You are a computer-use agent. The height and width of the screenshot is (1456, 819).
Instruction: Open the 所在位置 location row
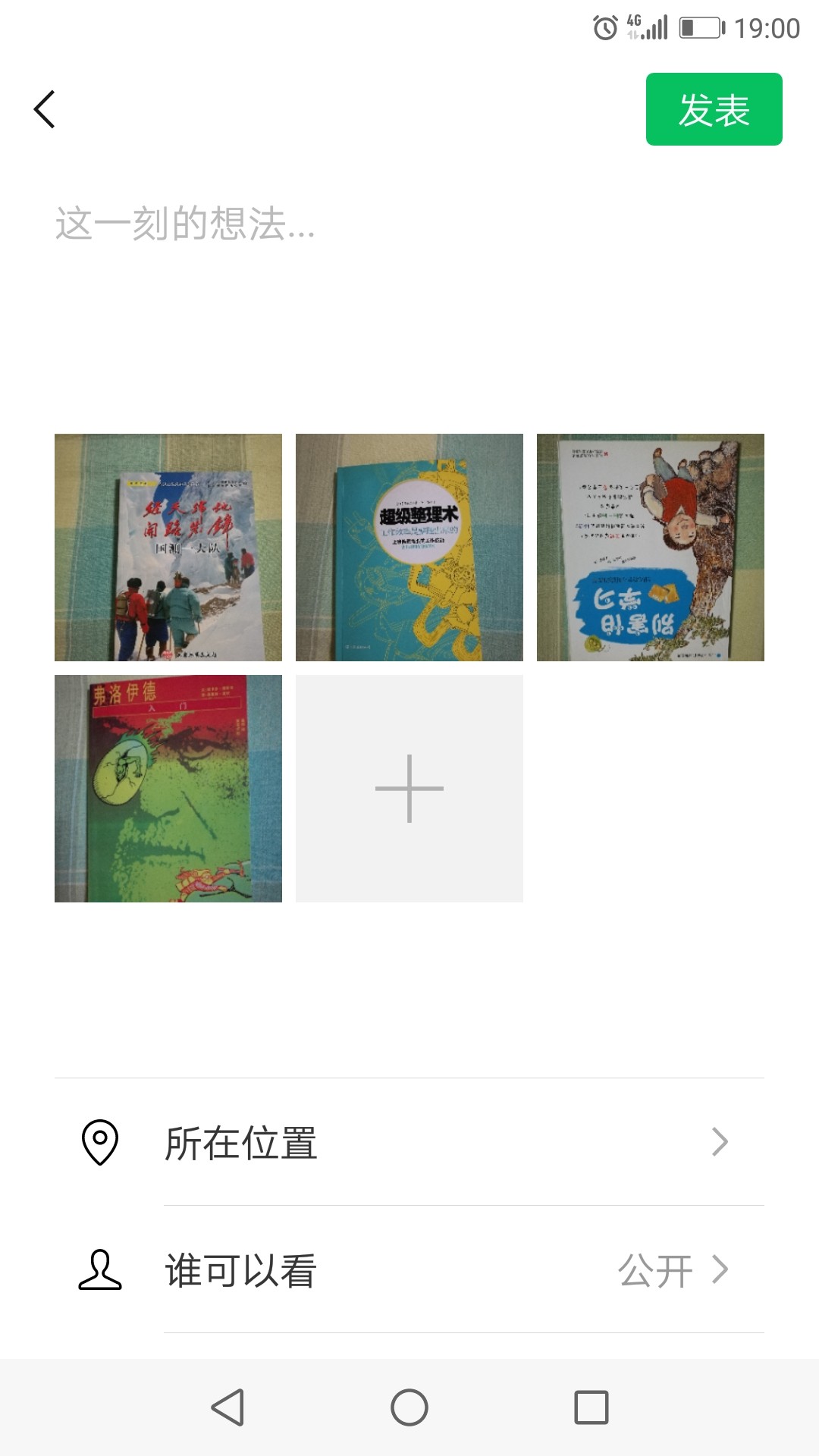pyautogui.click(x=409, y=1142)
